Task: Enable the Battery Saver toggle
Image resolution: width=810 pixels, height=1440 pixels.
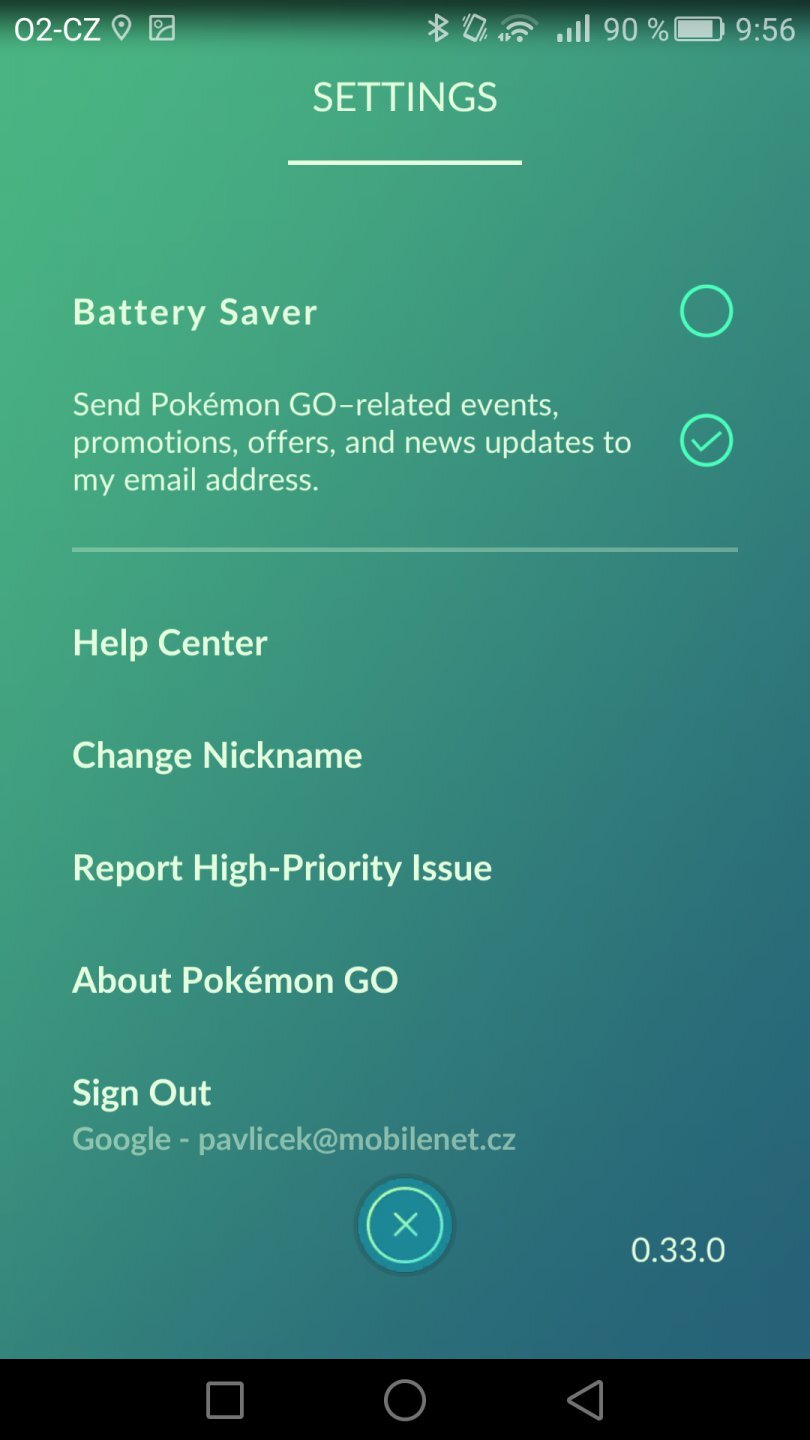Action: [706, 310]
